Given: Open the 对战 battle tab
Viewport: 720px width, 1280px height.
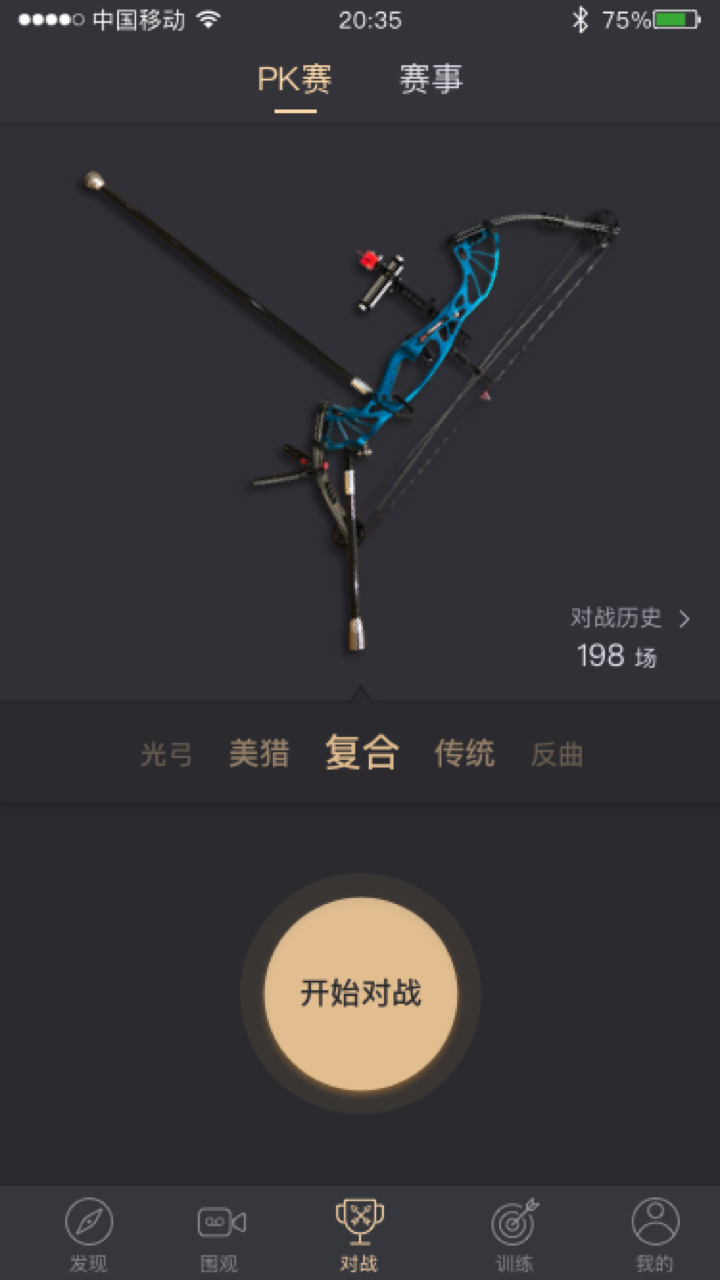Looking at the screenshot, I should (359, 1236).
